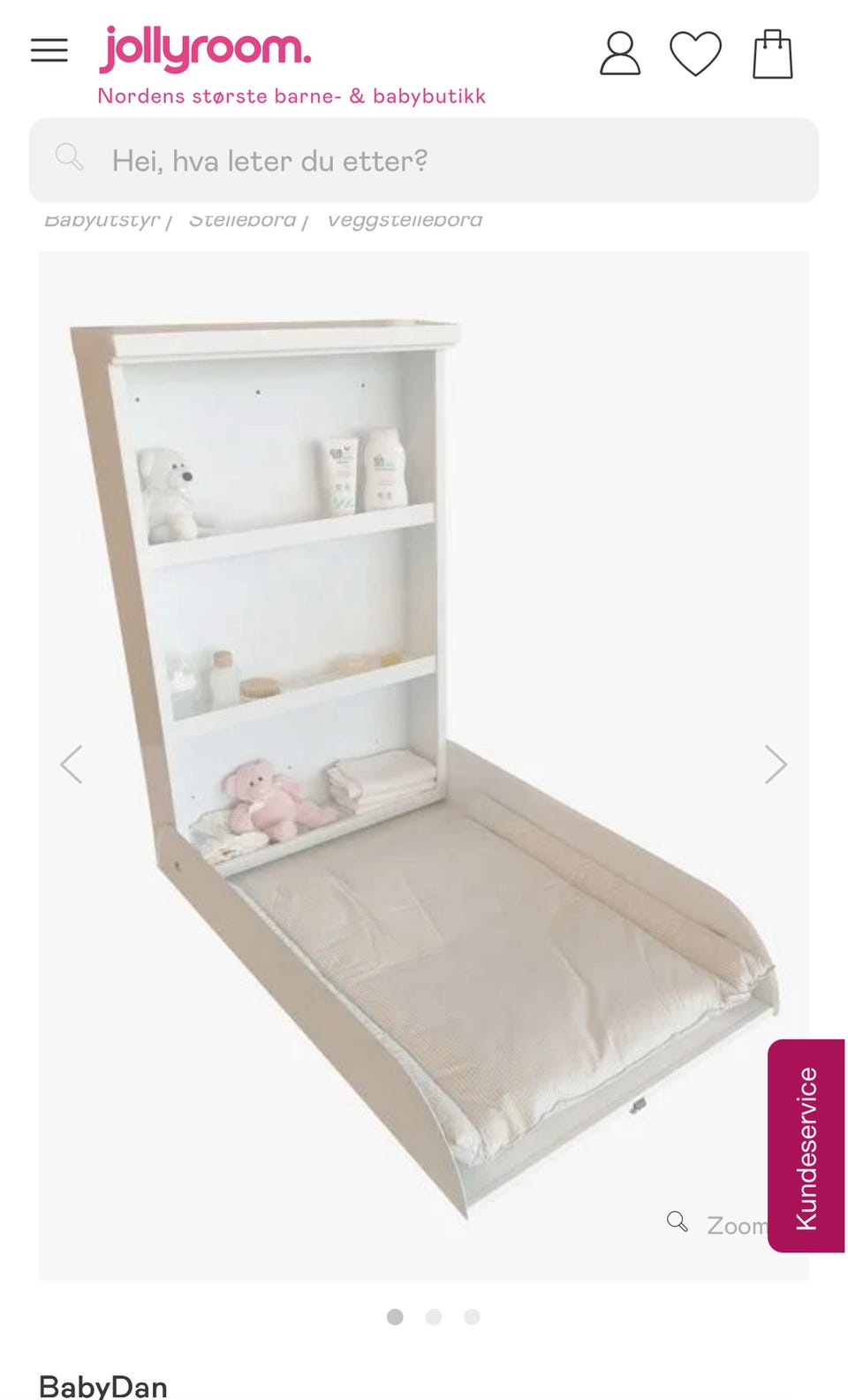Show the next product image
The height and width of the screenshot is (1400, 848).
click(776, 765)
